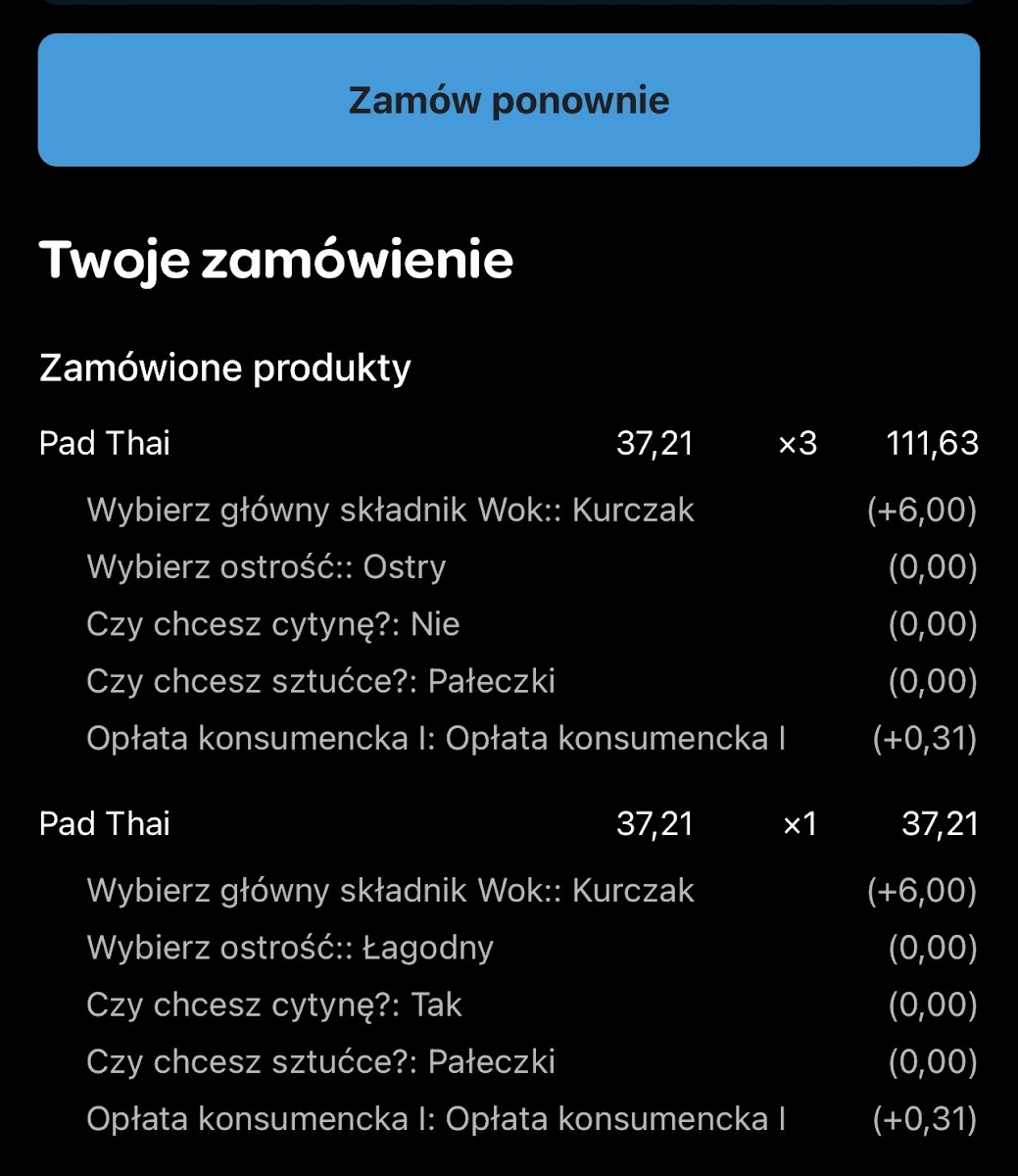Click the second Opłata konsumencka I entry
Image resolution: width=1018 pixels, height=1176 pixels.
pos(435,1117)
